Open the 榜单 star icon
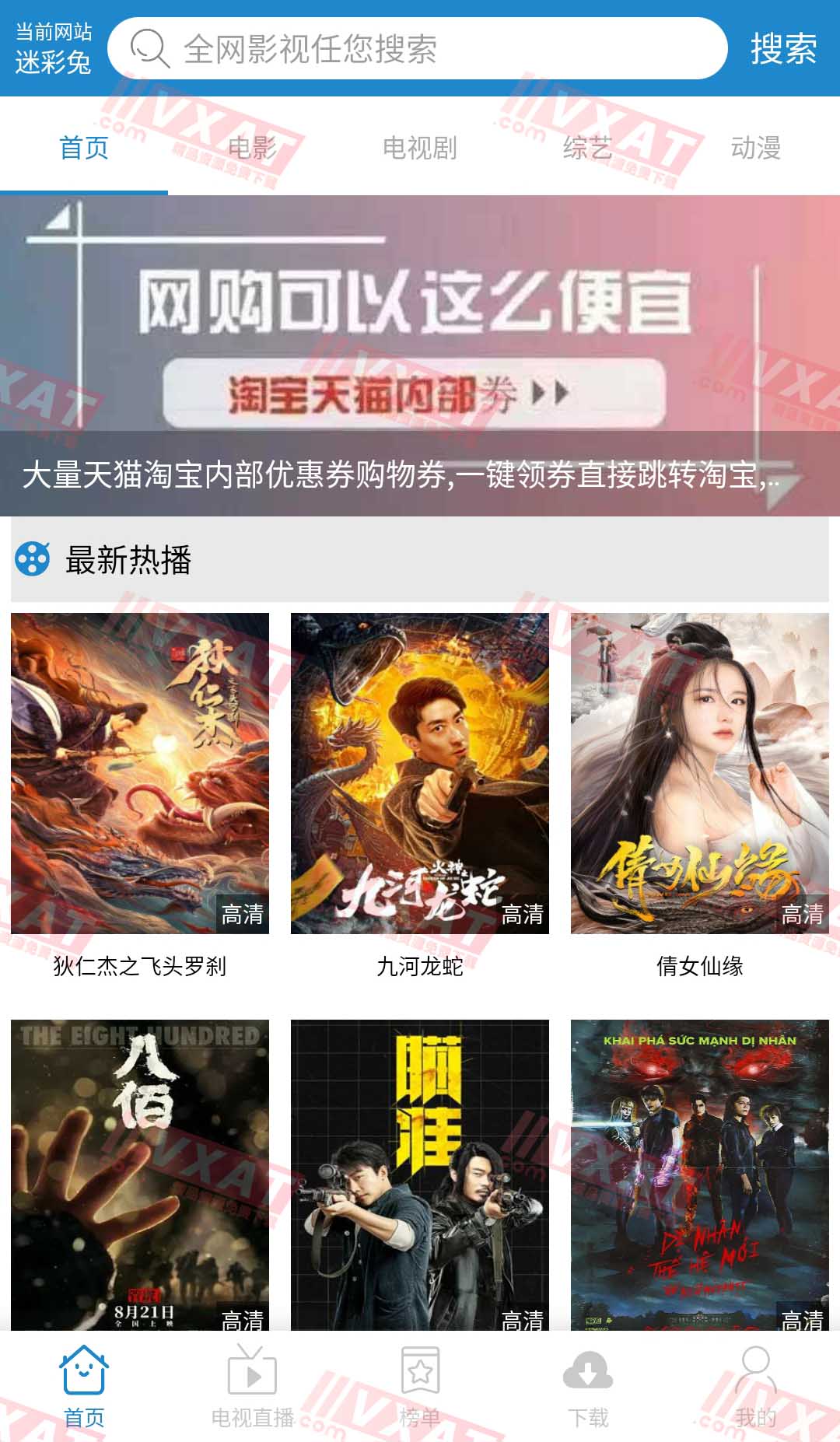The width and height of the screenshot is (840, 1442). [x=420, y=1370]
